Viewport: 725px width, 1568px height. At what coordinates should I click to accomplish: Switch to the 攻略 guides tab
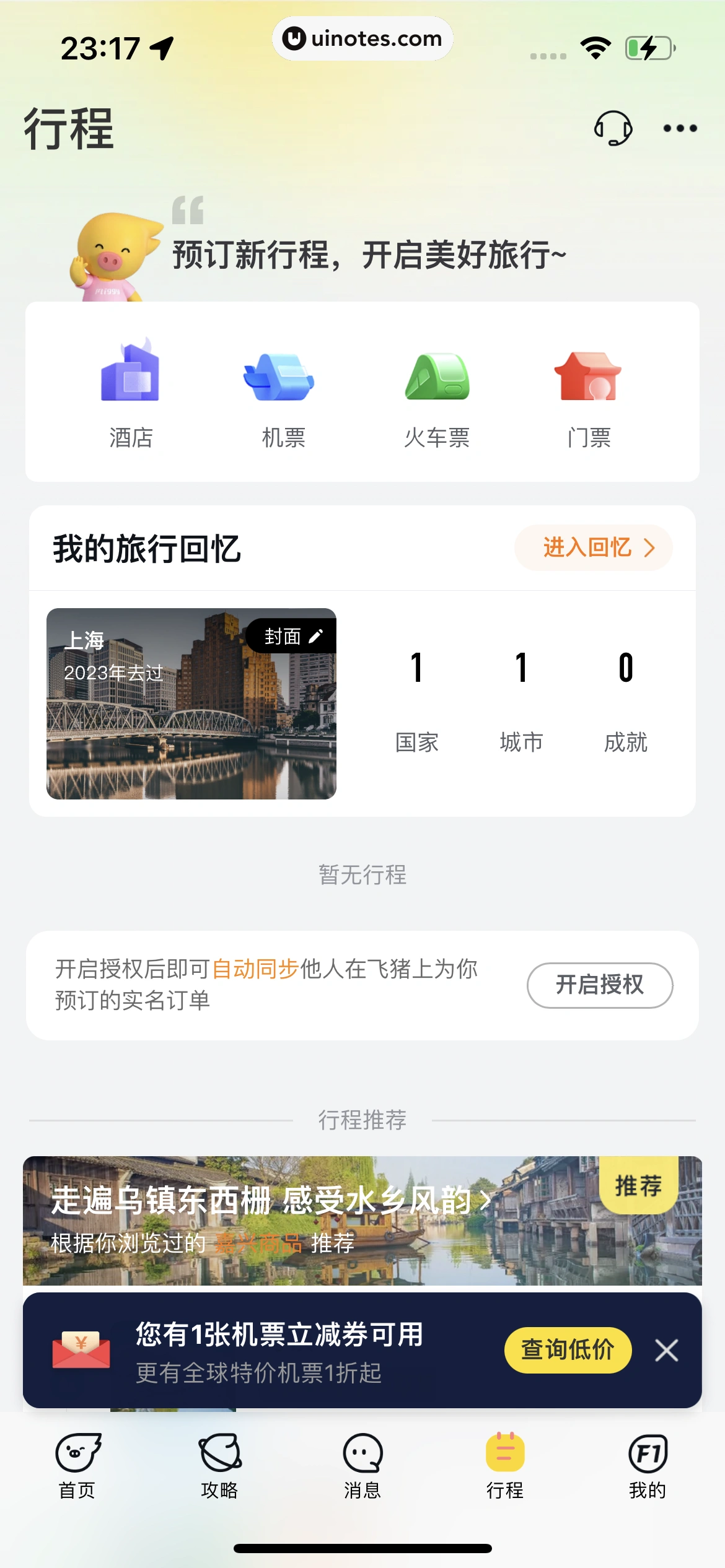tap(219, 1466)
